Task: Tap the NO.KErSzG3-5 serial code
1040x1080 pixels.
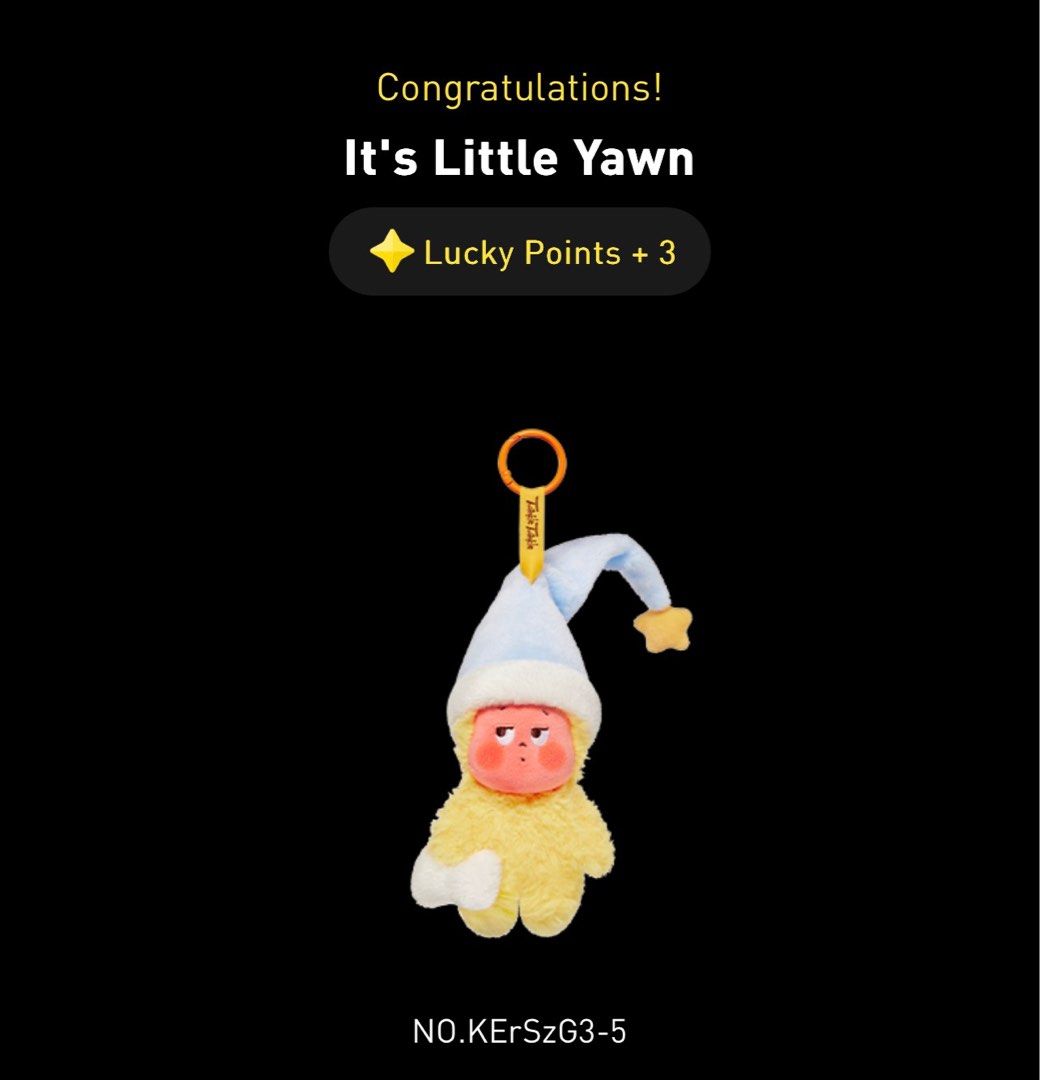Action: coord(520,1028)
